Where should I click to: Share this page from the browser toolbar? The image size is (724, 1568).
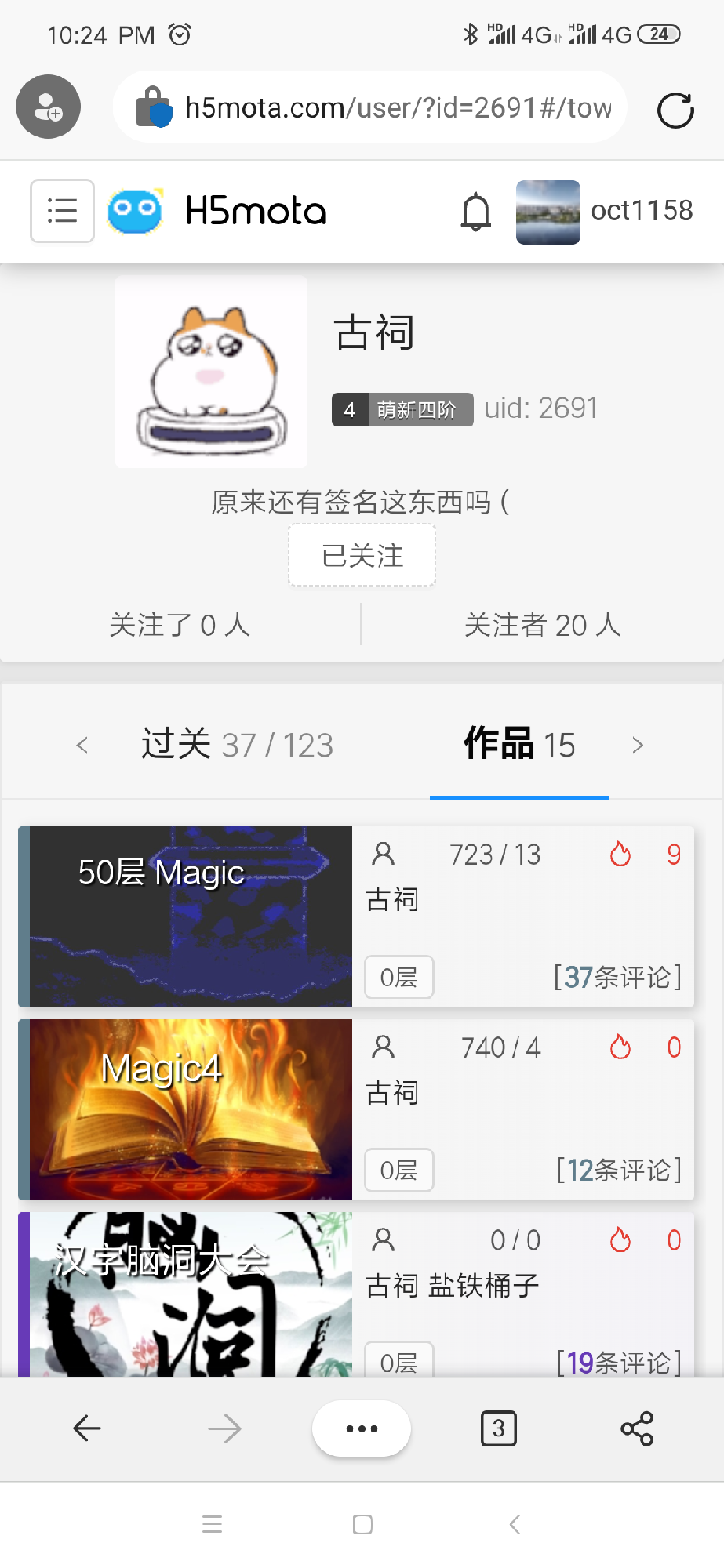(x=637, y=1428)
